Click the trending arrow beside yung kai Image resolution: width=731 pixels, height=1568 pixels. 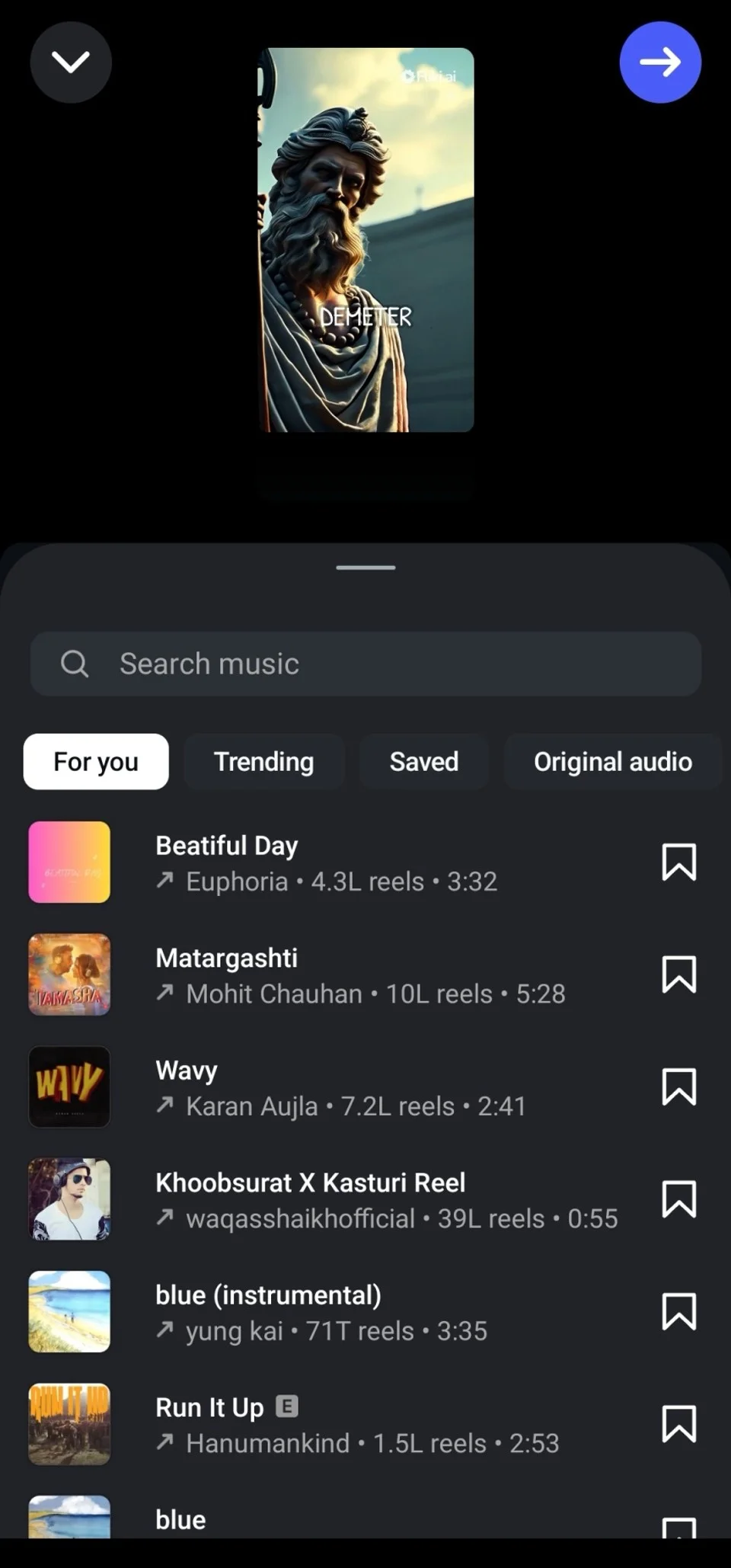coord(164,1331)
